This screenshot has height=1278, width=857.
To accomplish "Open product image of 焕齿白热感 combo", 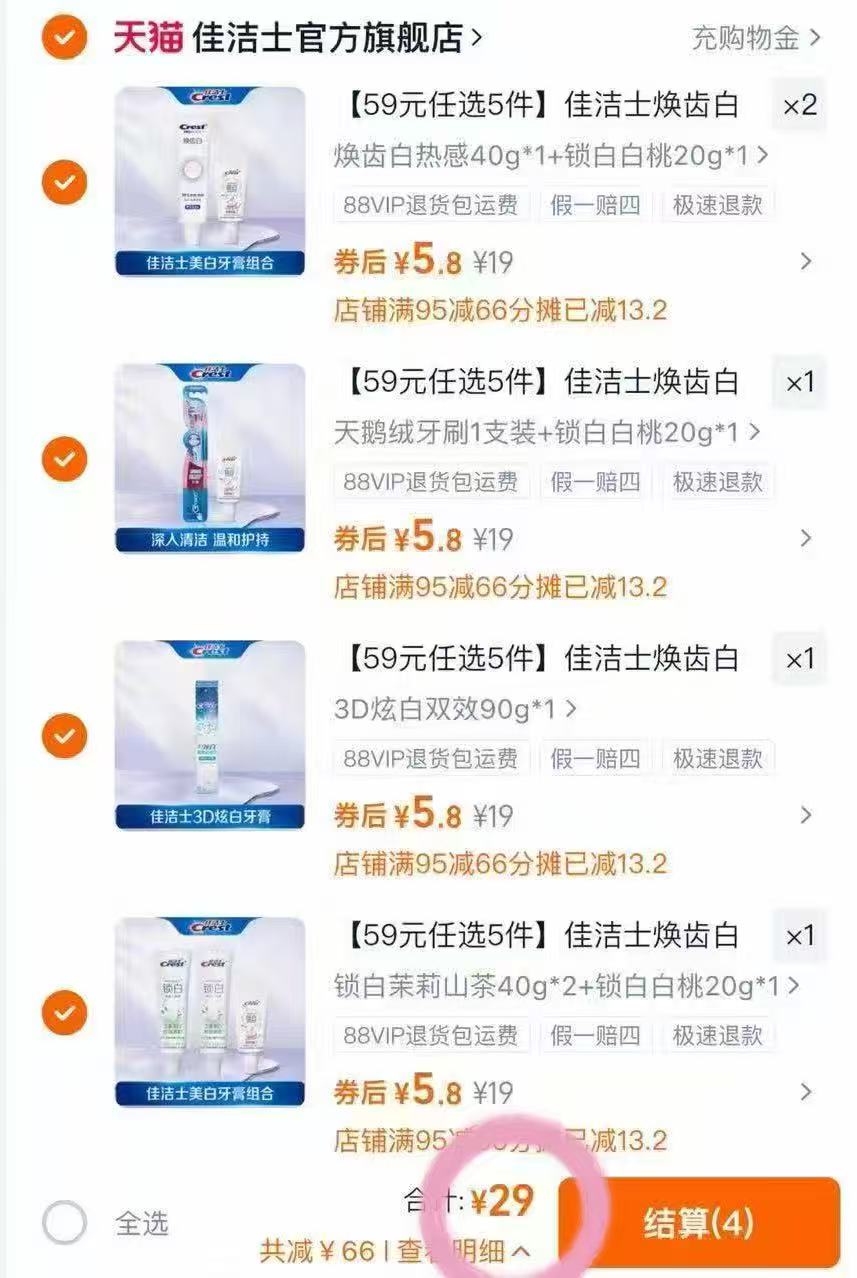I will click(x=210, y=182).
